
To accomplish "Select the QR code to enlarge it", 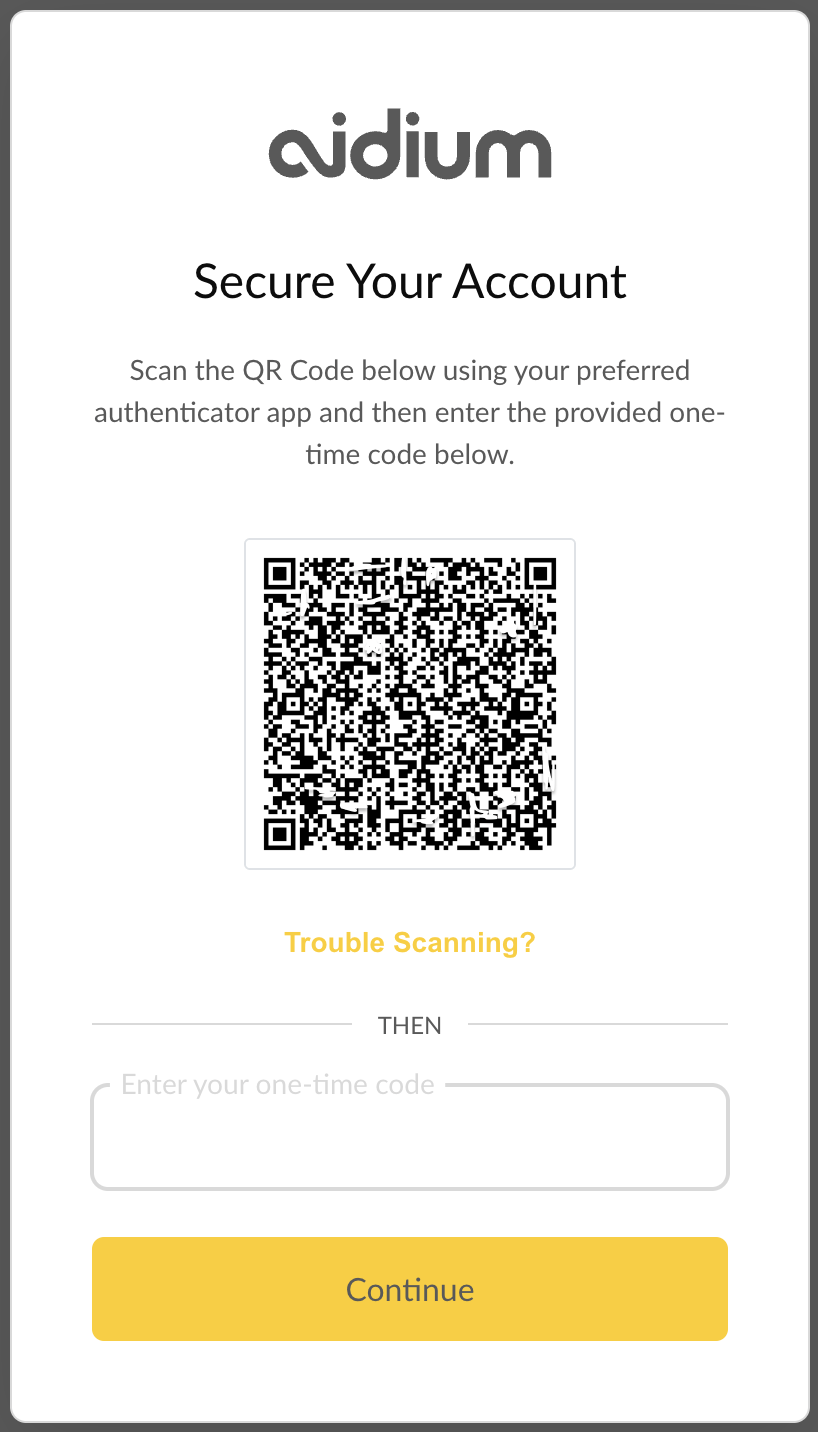I will click(409, 703).
